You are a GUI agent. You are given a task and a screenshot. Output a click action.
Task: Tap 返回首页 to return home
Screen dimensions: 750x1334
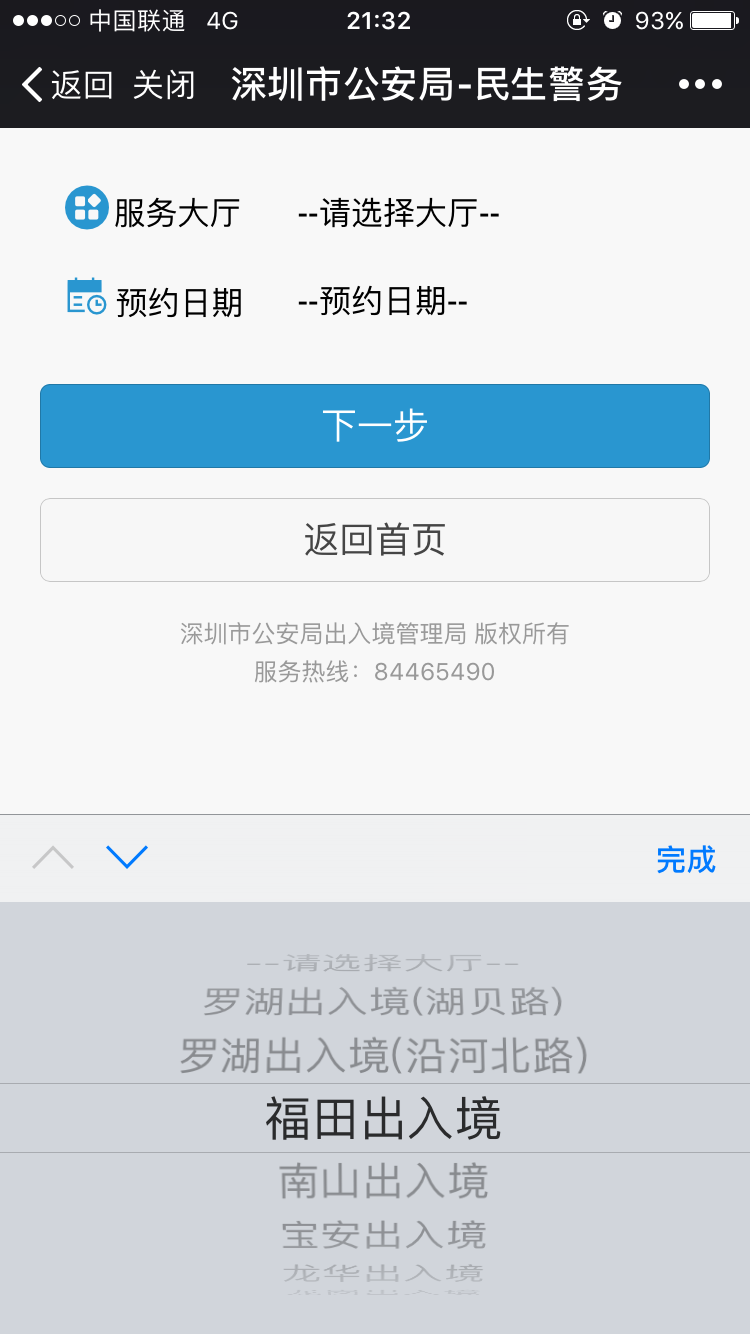pos(375,540)
